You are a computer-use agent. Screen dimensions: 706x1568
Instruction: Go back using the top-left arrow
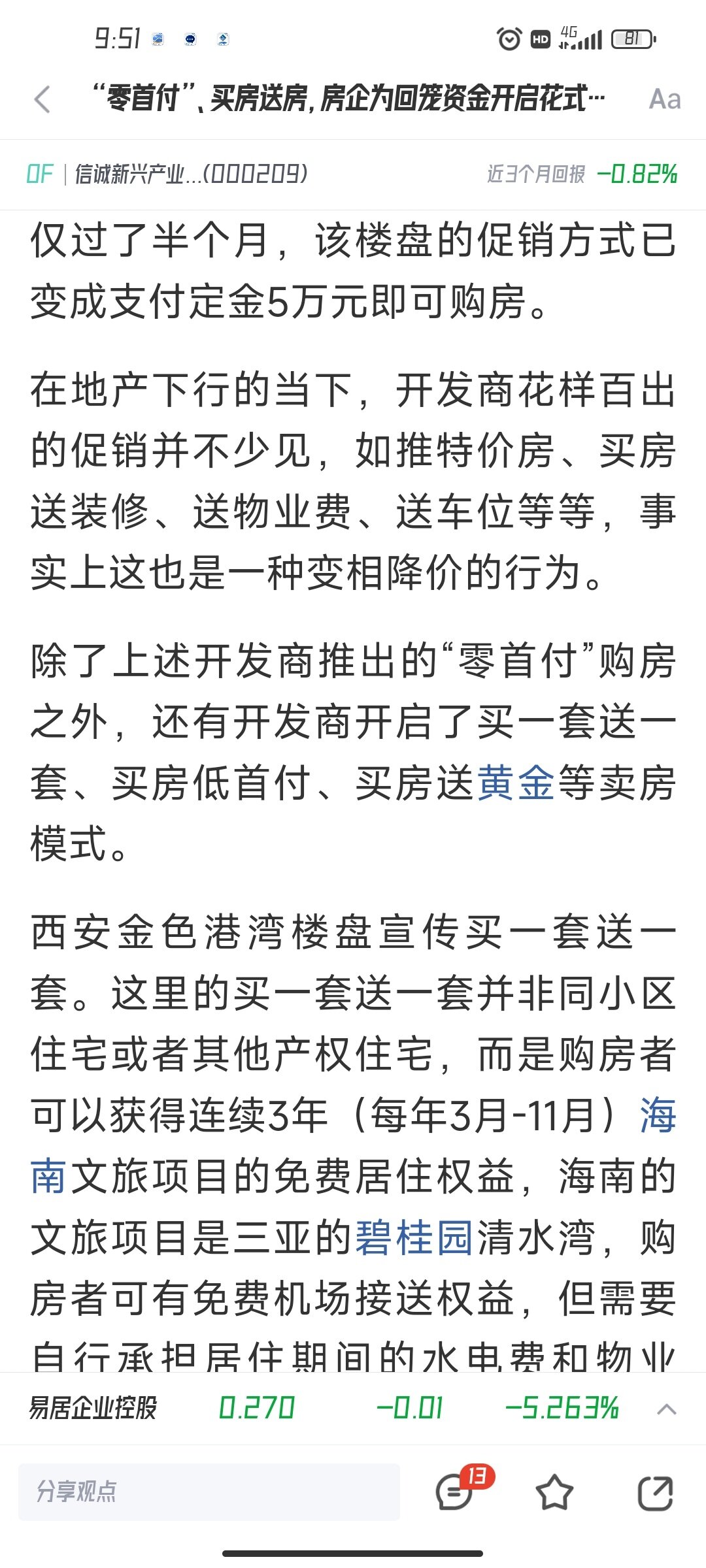(x=42, y=99)
